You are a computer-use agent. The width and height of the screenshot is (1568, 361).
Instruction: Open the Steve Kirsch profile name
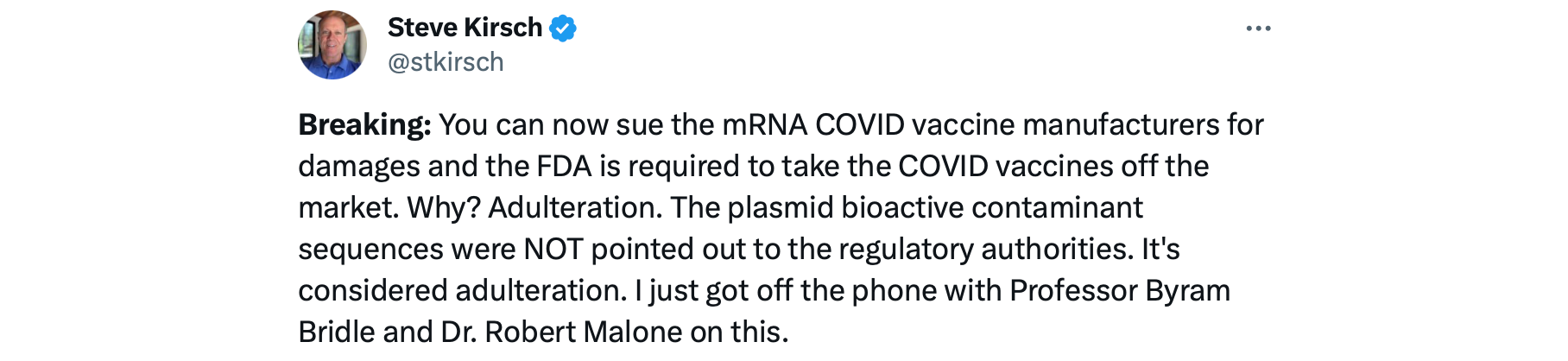(x=465, y=28)
